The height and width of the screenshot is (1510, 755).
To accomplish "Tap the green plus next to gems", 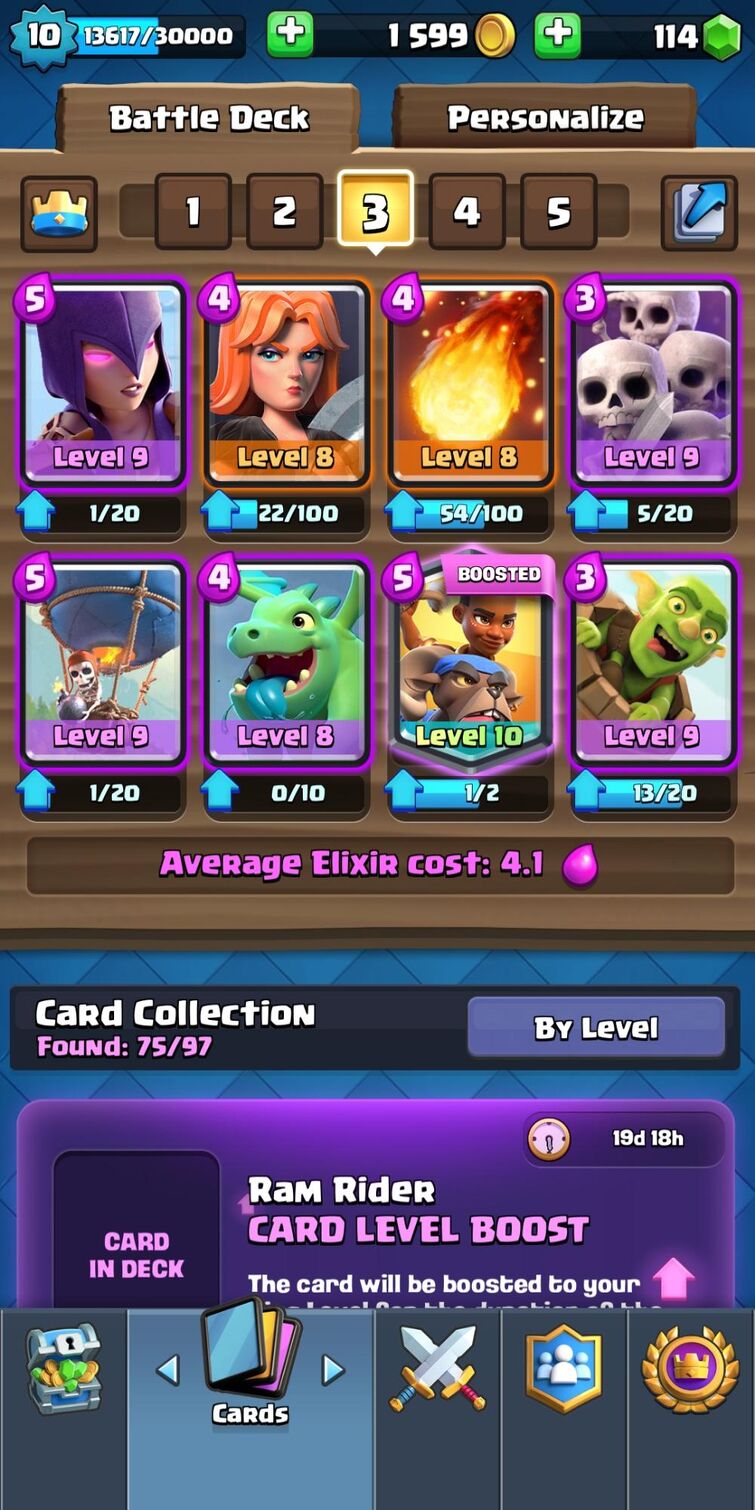I will [x=558, y=35].
